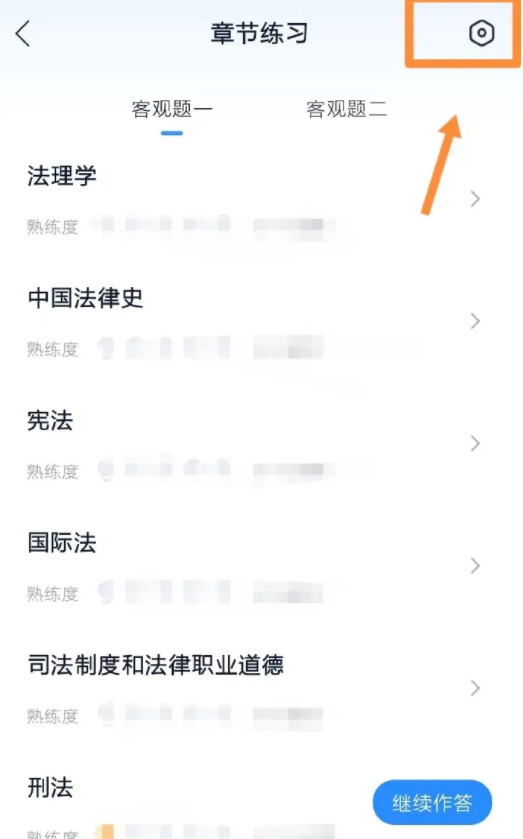The image size is (523, 839).
Task: Tap the 继续作答 button
Action: [432, 803]
